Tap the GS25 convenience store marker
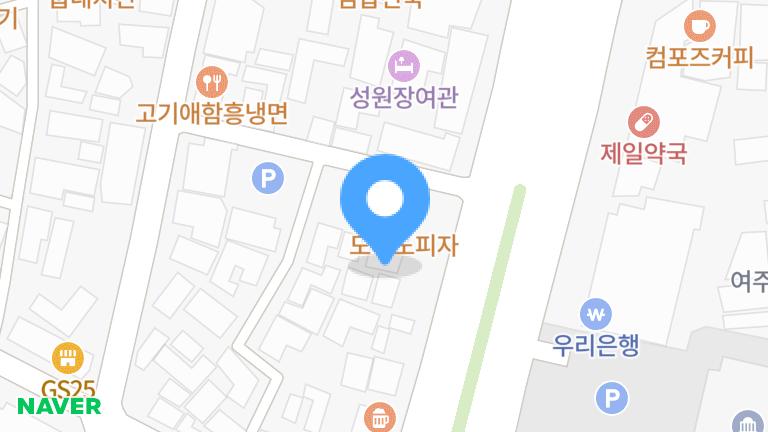This screenshot has width=768, height=432. point(68,357)
